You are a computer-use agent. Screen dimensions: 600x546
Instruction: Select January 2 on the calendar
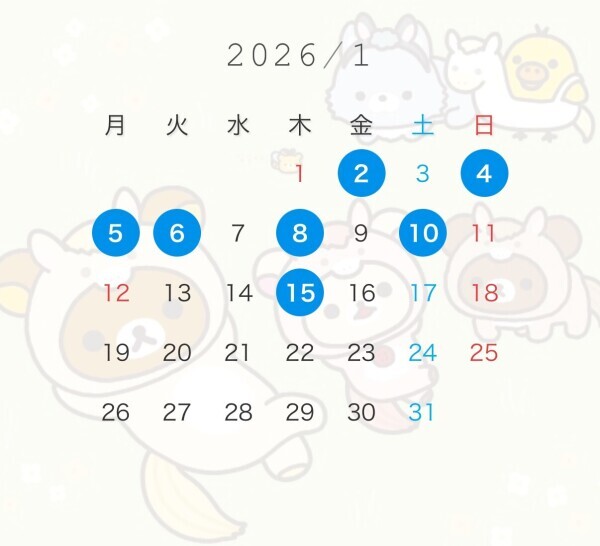click(361, 174)
